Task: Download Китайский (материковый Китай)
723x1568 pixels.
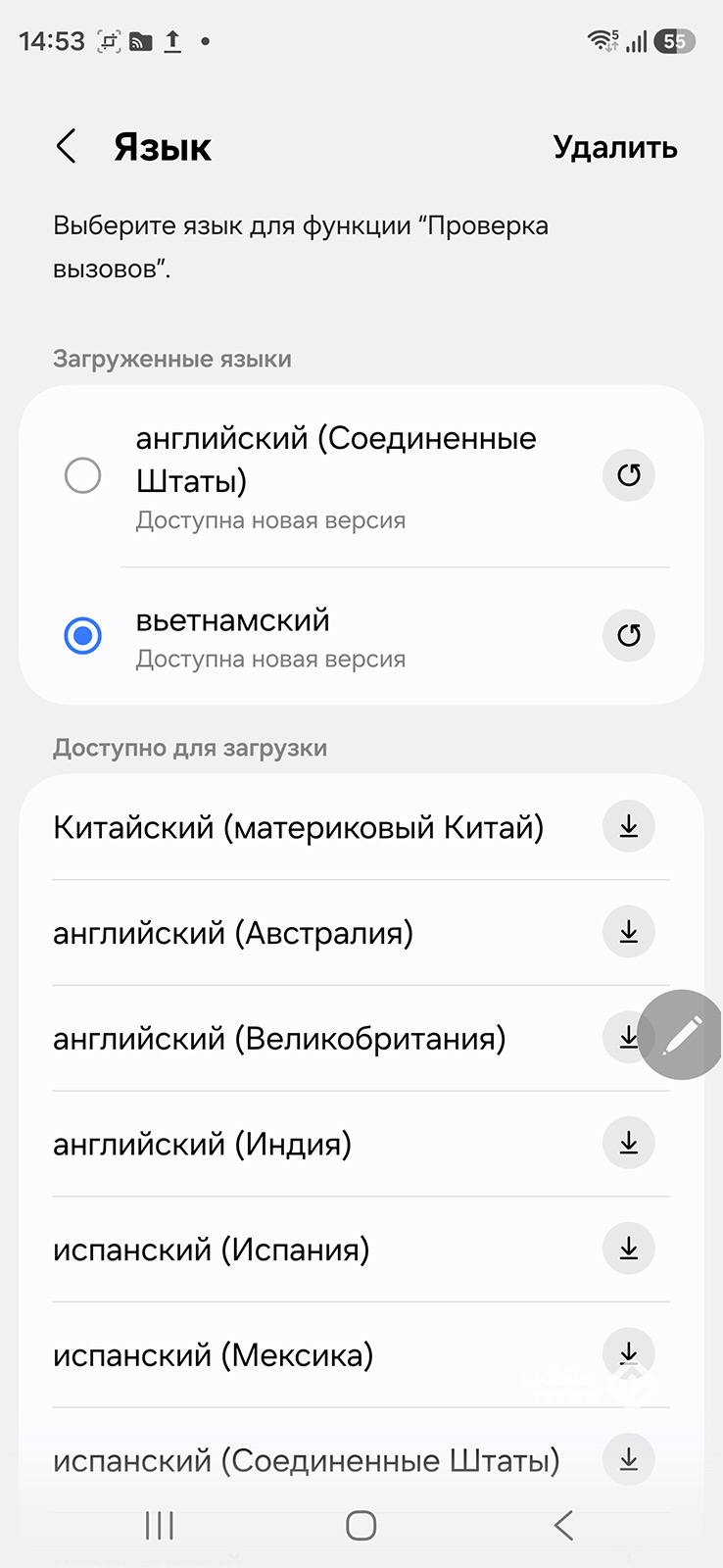Action: pyautogui.click(x=628, y=826)
